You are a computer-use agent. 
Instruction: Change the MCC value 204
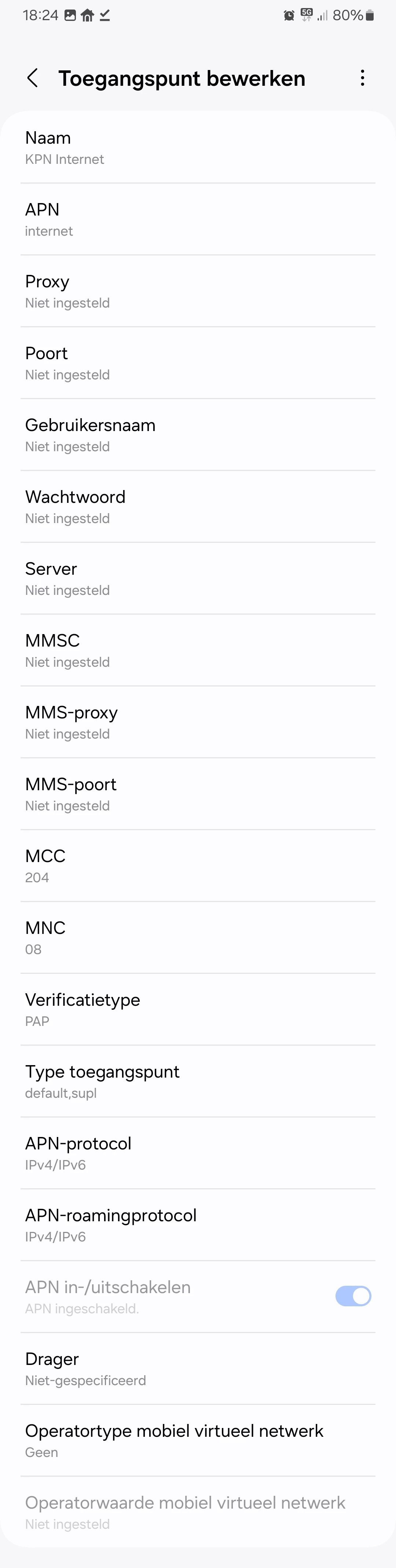click(197, 866)
